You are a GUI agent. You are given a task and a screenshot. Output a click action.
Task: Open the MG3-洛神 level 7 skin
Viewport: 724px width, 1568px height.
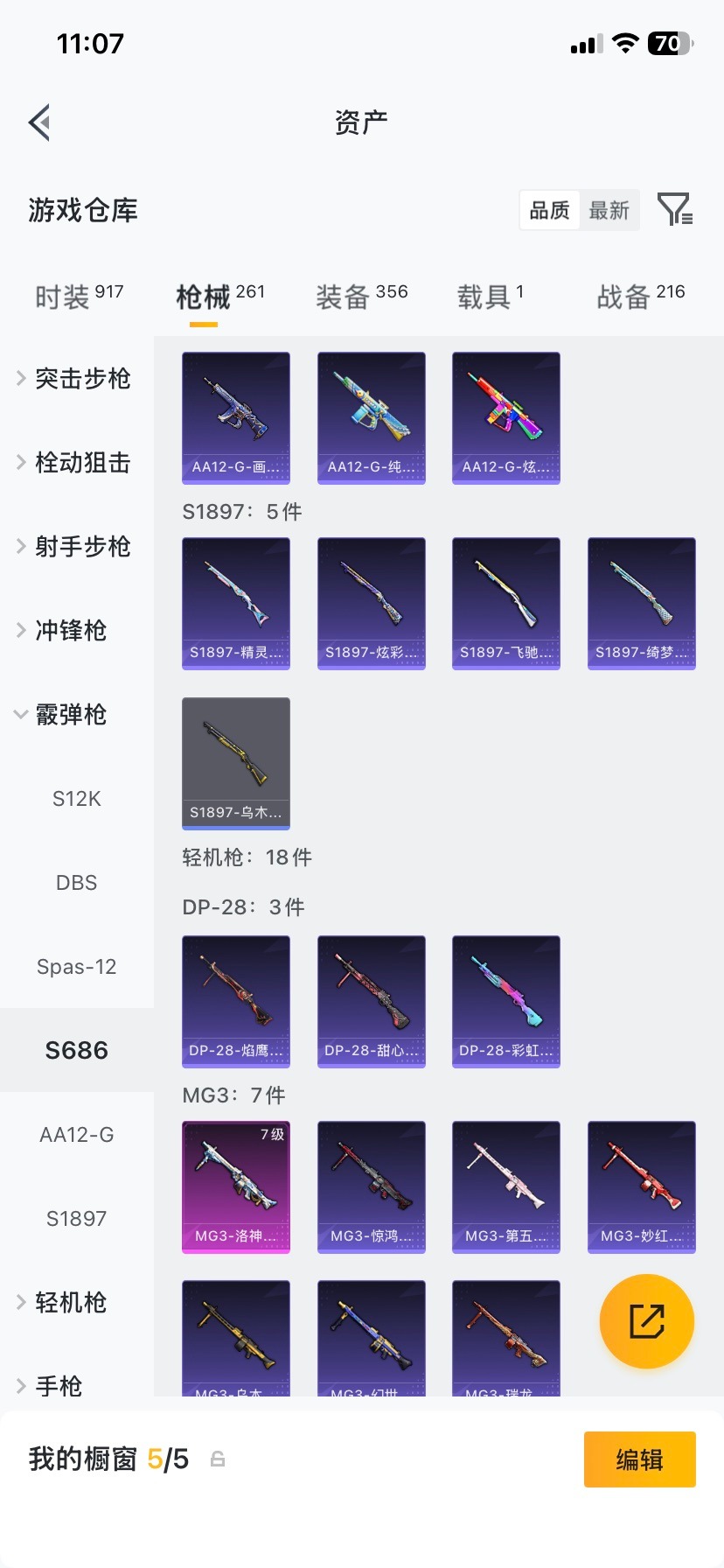click(235, 1187)
